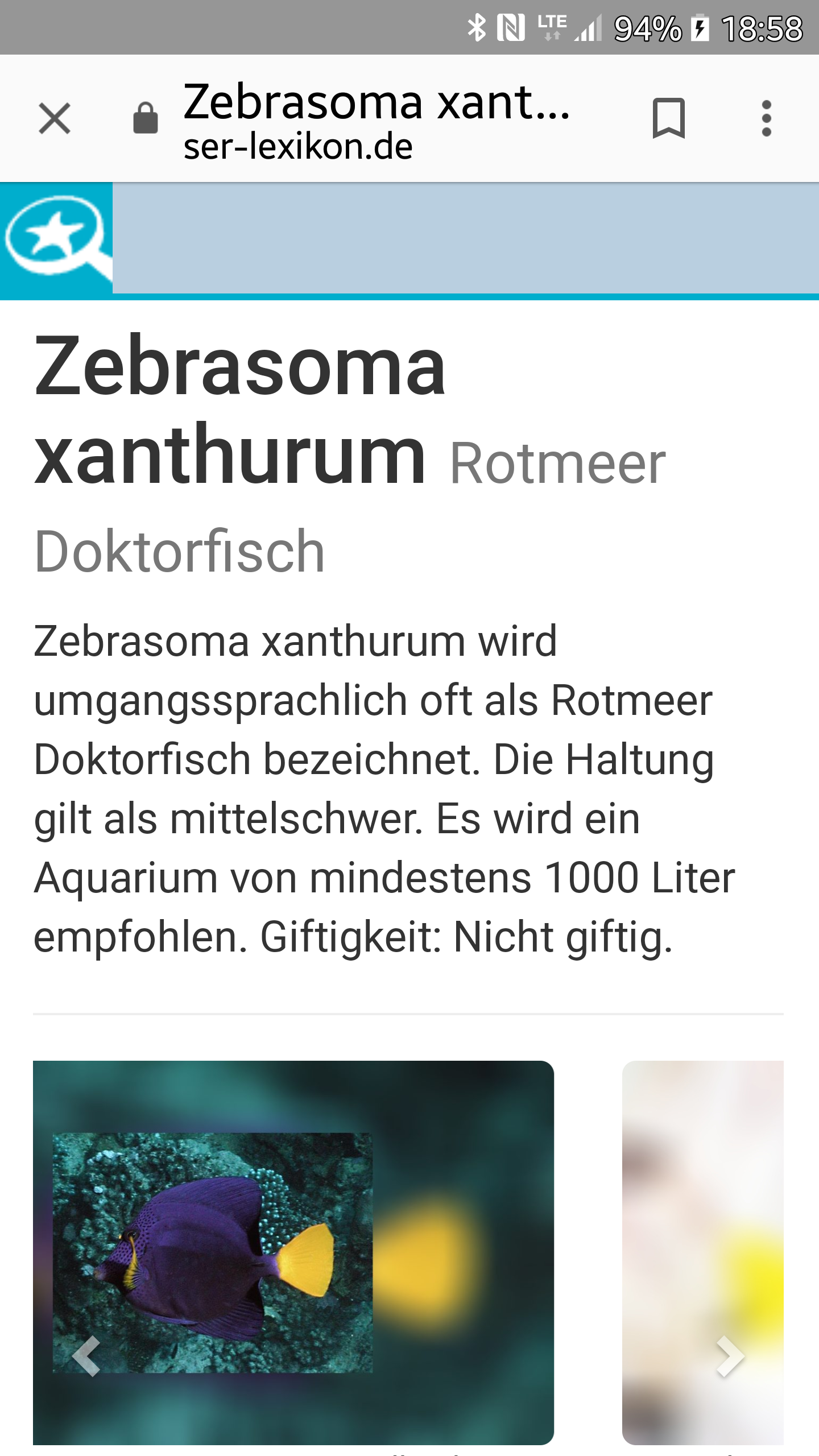819x1456 pixels.
Task: Show next image in the carousel
Action: pyautogui.click(x=730, y=1356)
